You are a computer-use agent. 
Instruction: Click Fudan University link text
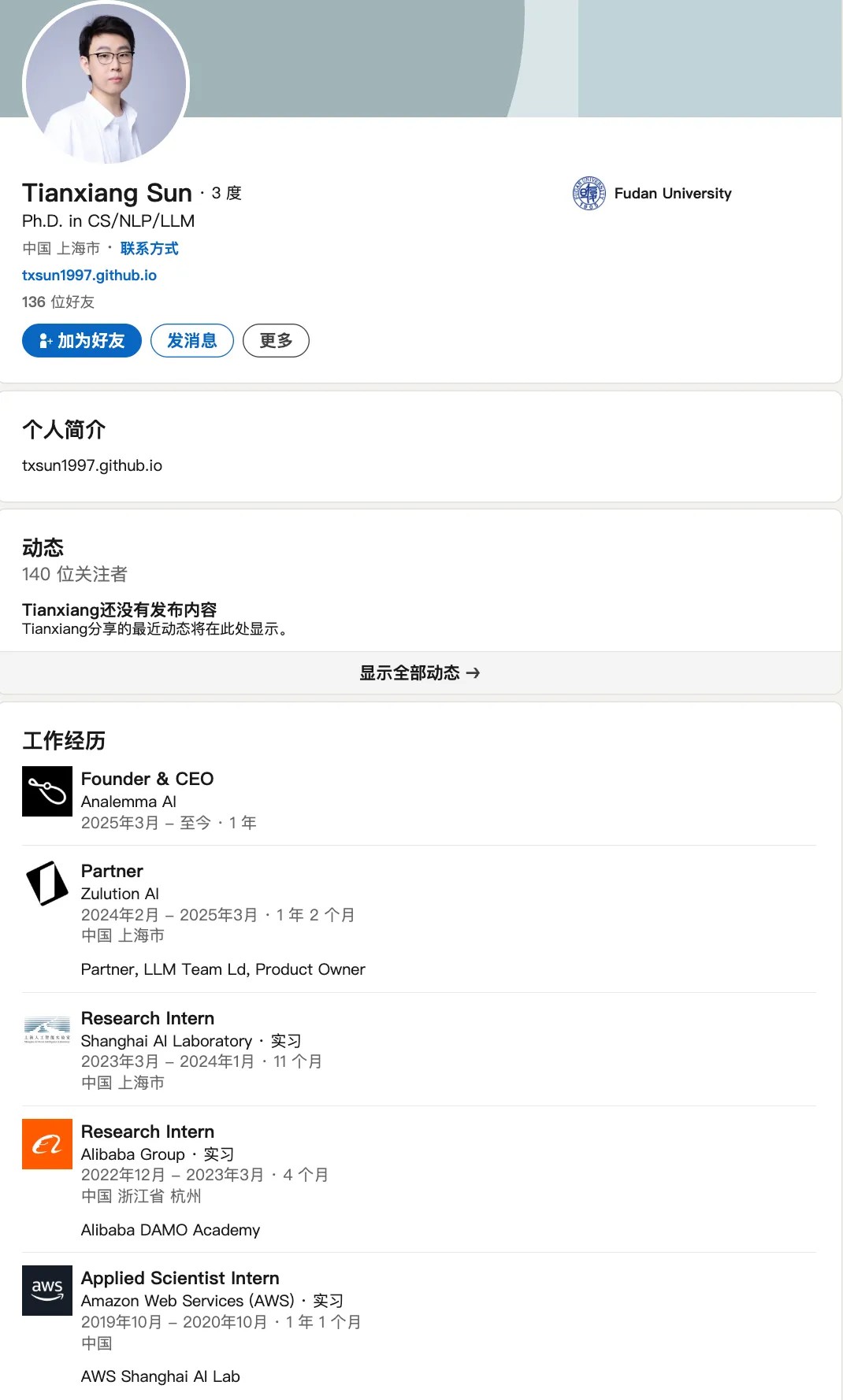[672, 193]
